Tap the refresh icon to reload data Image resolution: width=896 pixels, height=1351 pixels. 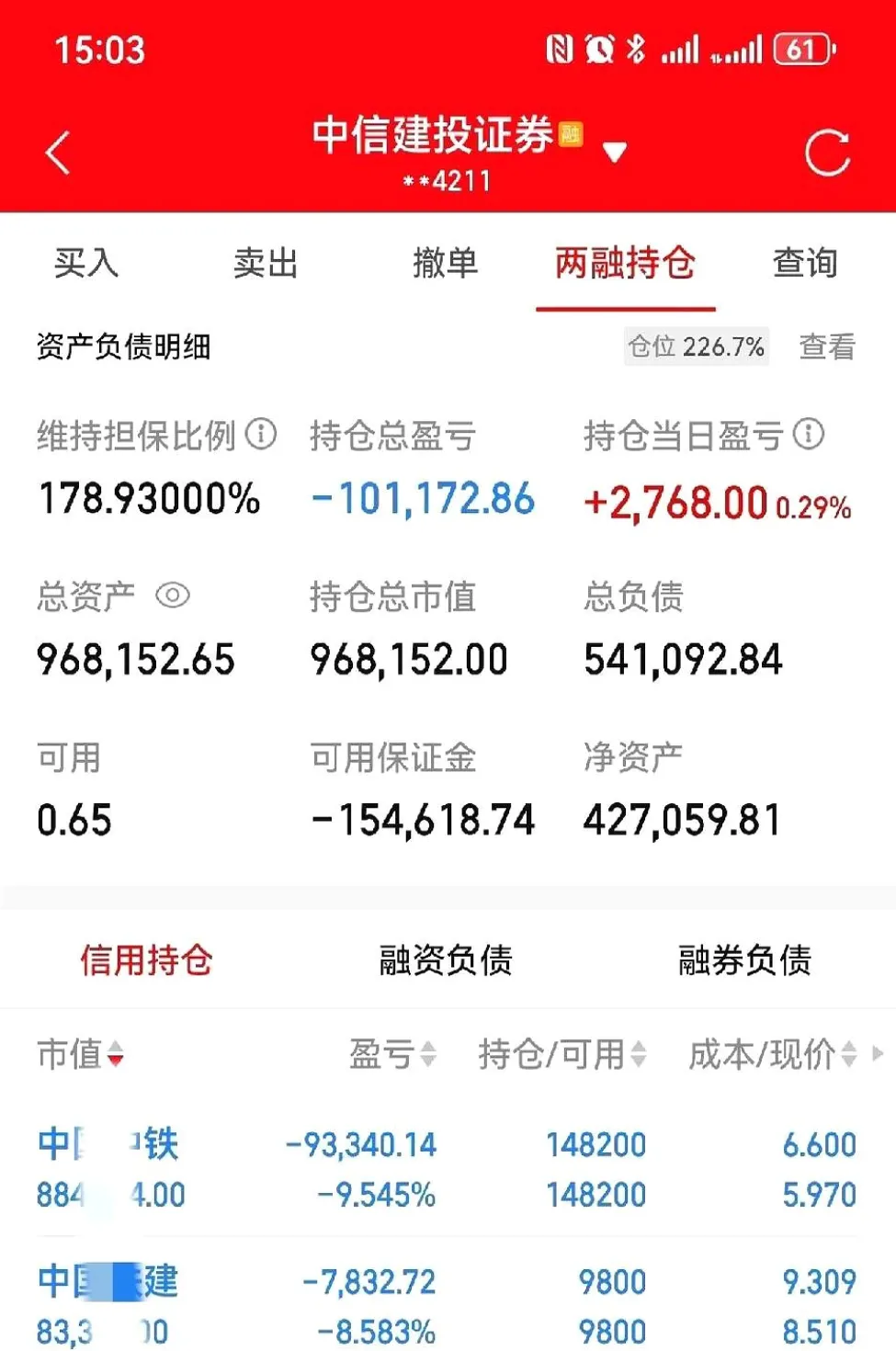(x=830, y=150)
